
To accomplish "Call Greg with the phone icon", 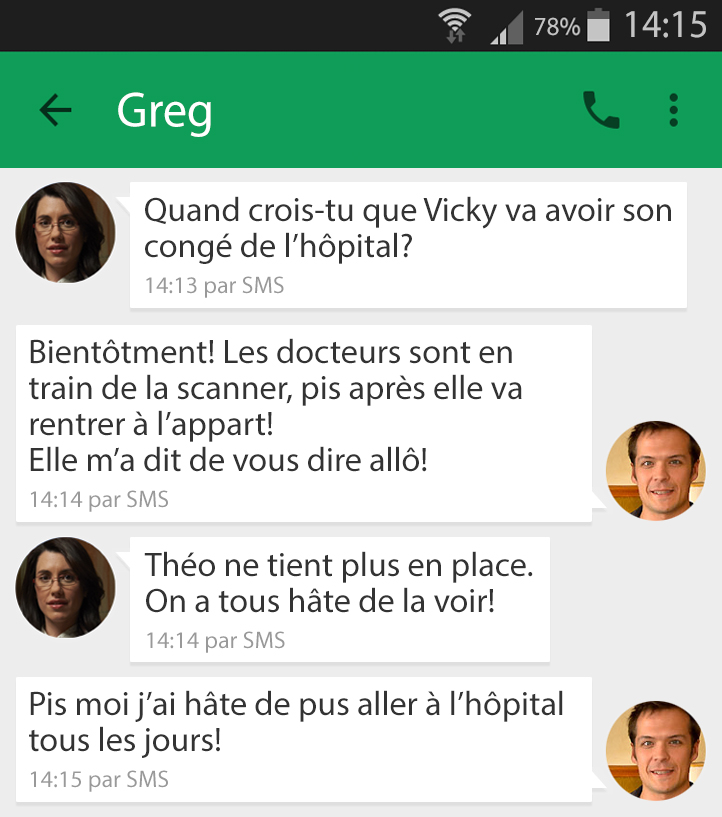I will (600, 110).
